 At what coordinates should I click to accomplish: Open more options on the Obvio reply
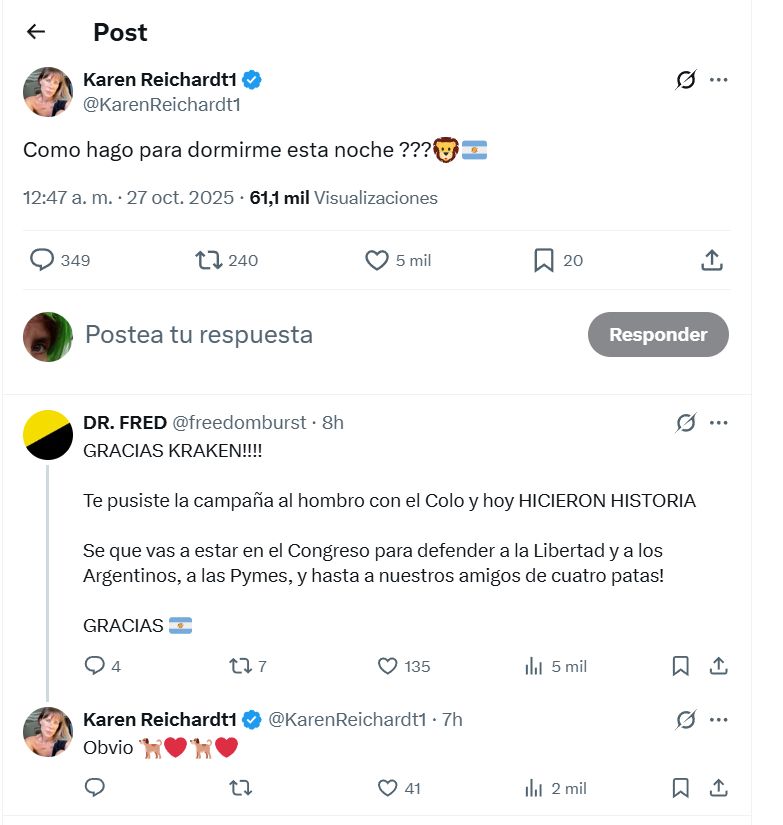pos(719,719)
